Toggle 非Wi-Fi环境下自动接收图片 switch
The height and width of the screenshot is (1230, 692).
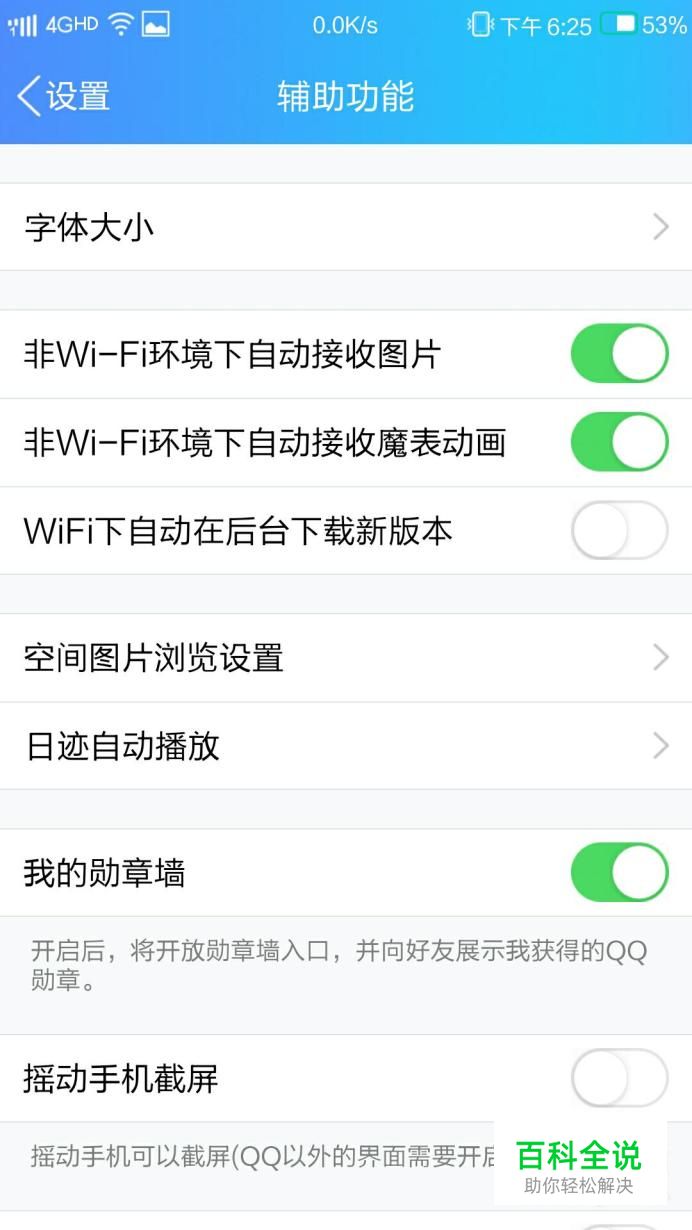619,353
